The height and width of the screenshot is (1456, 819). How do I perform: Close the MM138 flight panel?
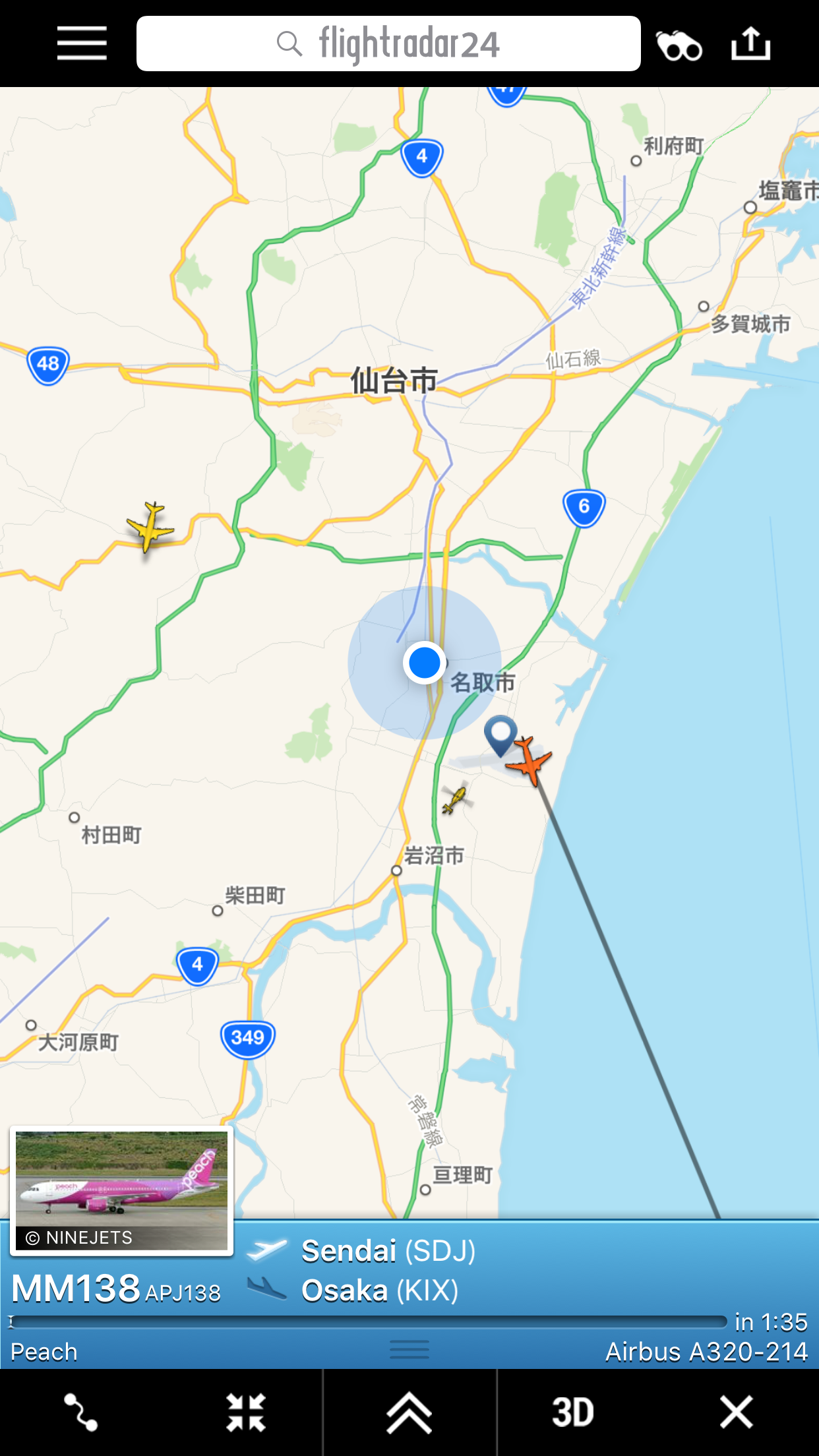click(x=736, y=1412)
